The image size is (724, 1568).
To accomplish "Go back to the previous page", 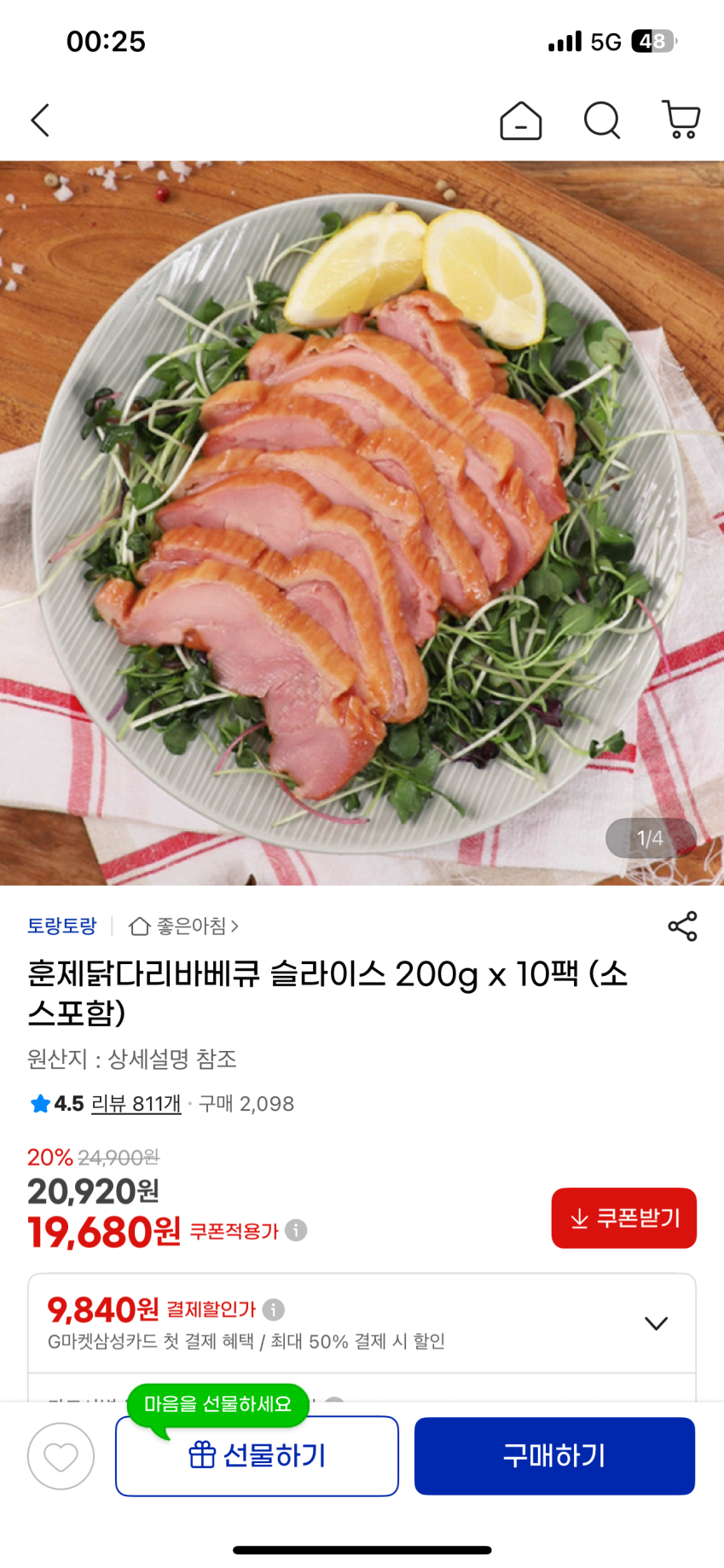I will point(40,120).
